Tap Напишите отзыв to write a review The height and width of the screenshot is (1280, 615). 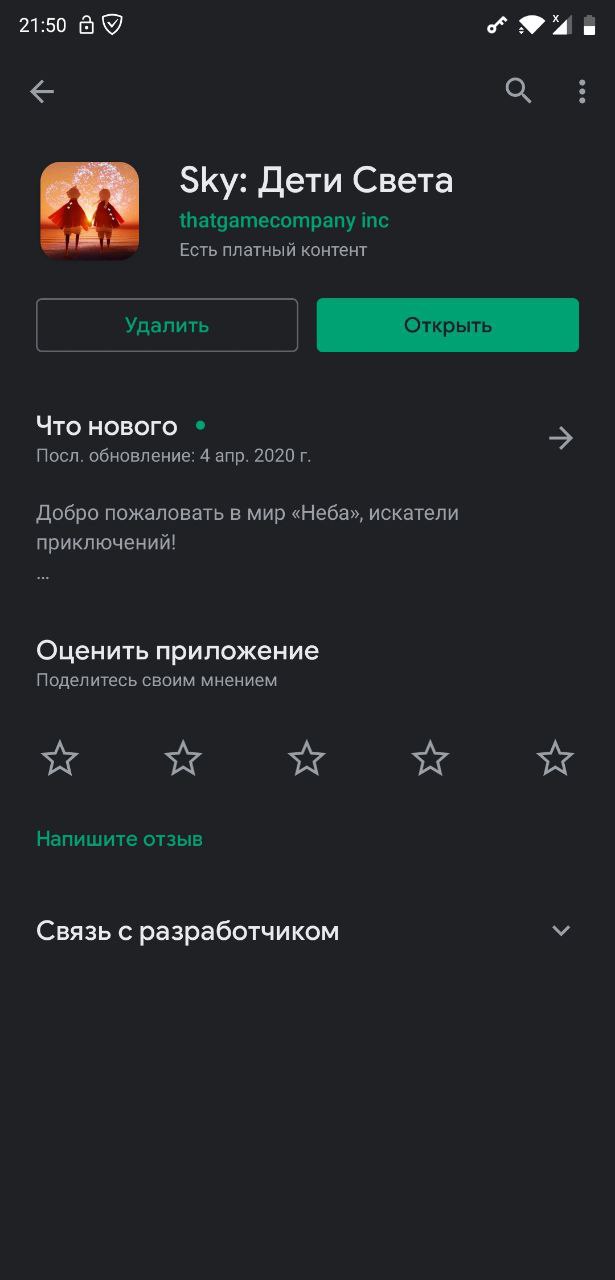click(x=119, y=839)
